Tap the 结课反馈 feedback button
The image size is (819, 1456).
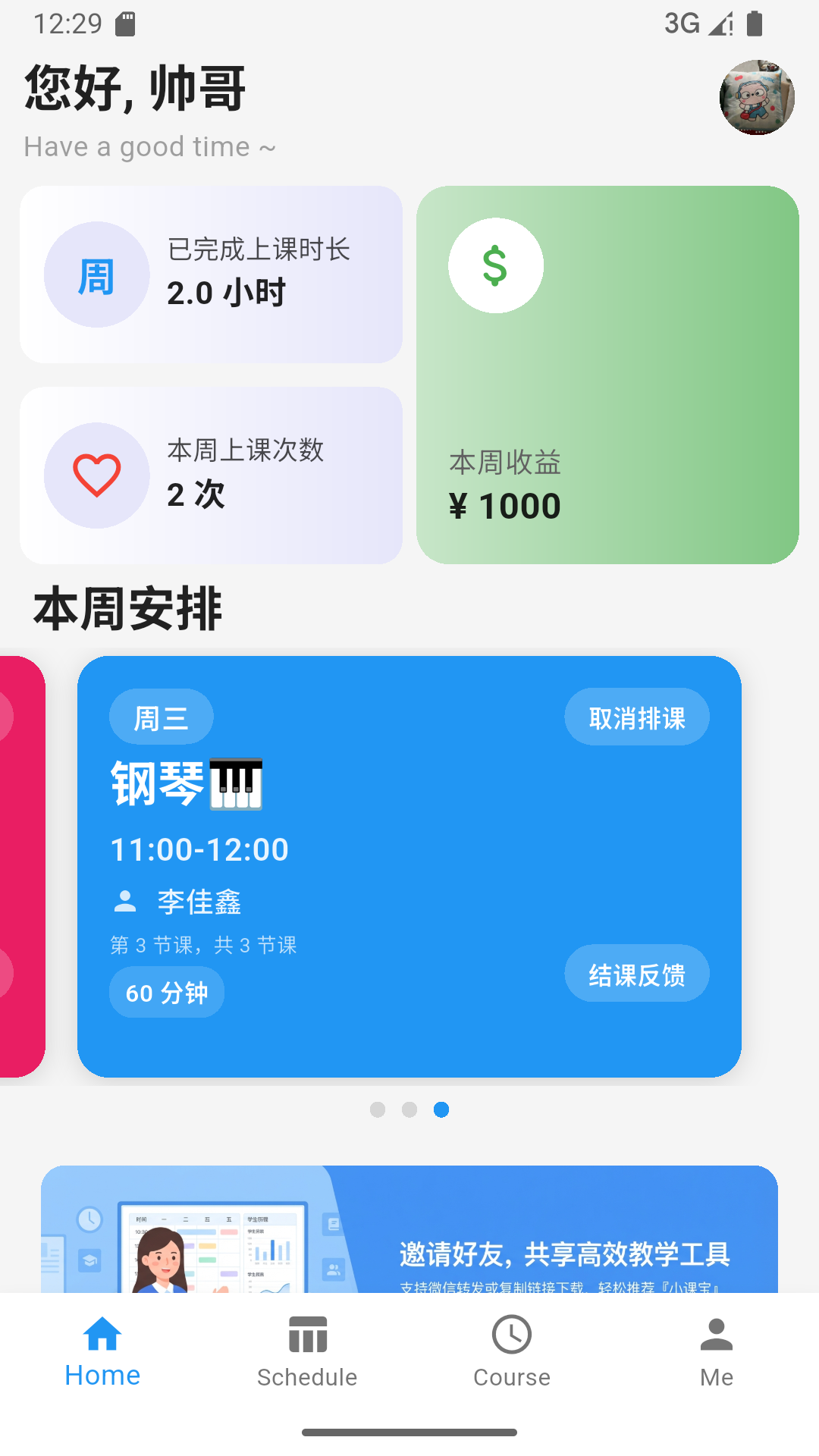pyautogui.click(x=637, y=974)
